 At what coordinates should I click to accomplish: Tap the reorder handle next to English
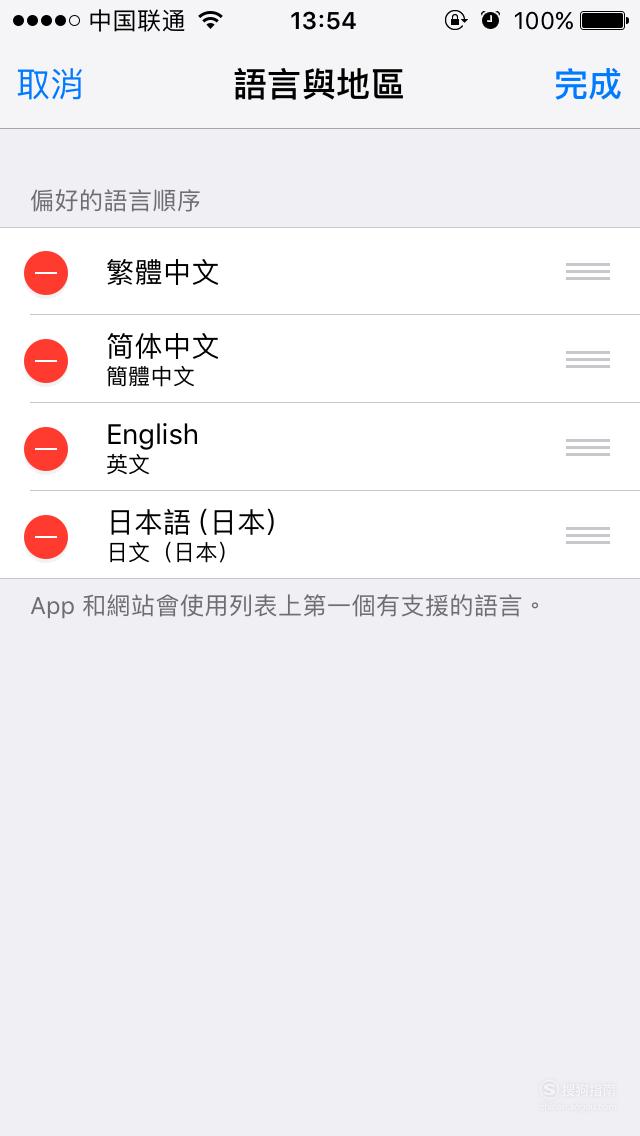(588, 447)
